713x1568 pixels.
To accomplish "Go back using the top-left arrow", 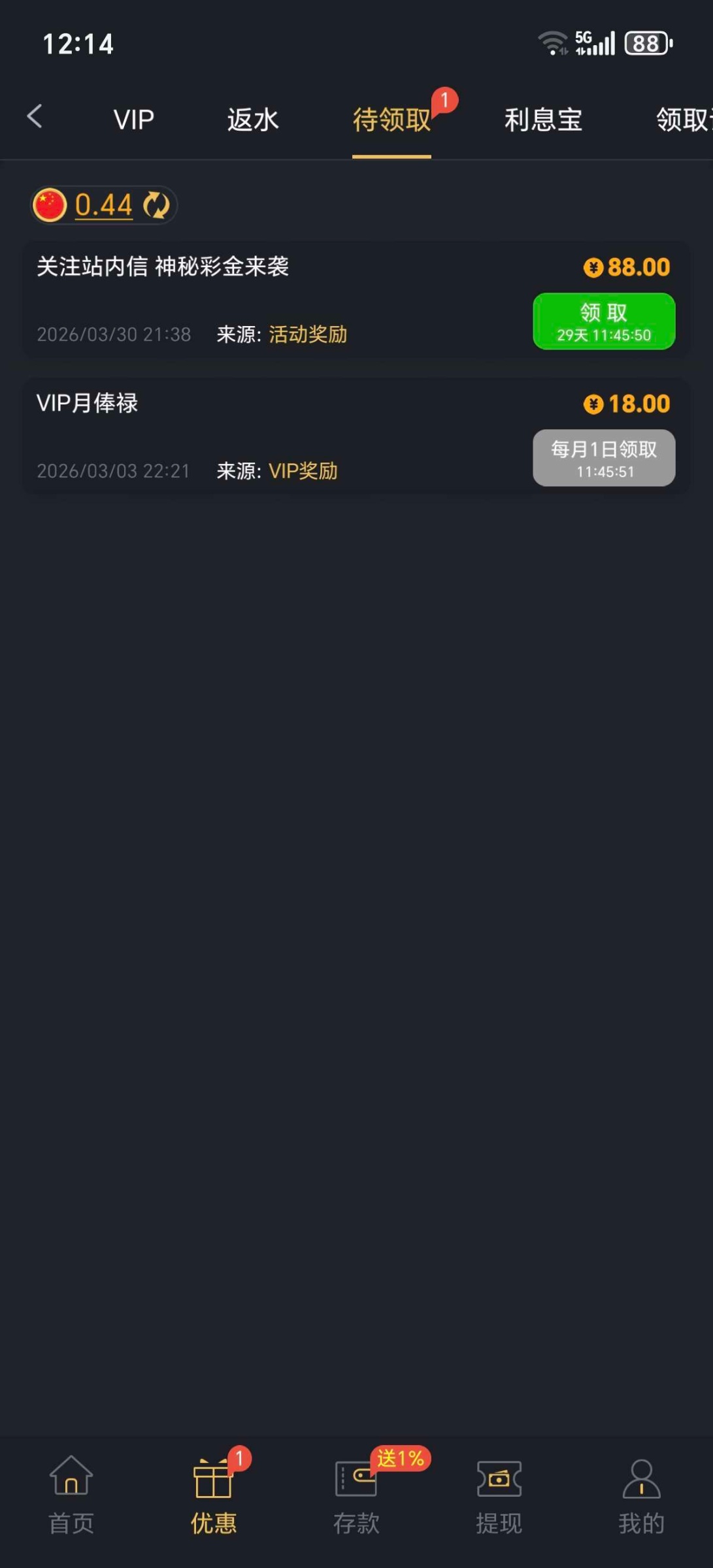I will [35, 117].
